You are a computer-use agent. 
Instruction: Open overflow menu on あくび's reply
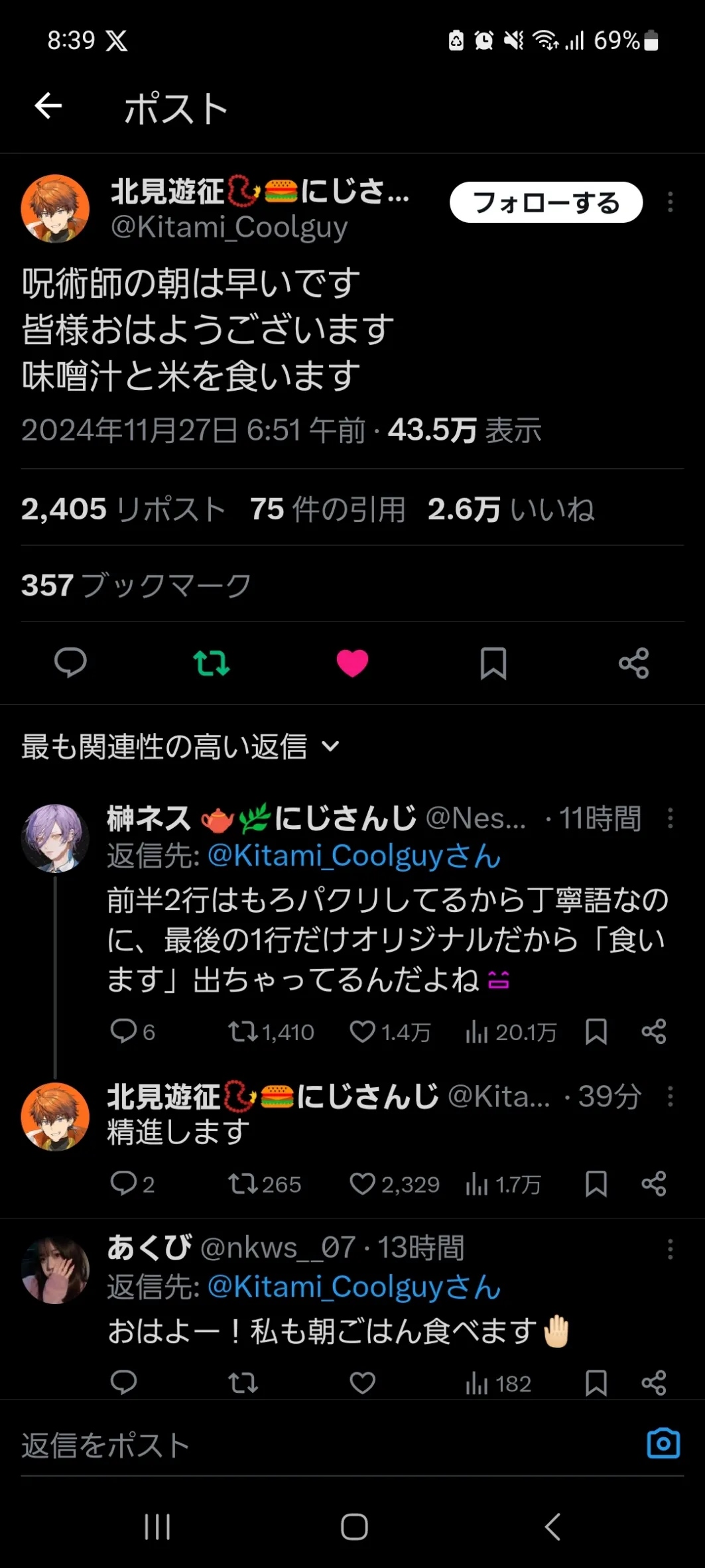(670, 1249)
